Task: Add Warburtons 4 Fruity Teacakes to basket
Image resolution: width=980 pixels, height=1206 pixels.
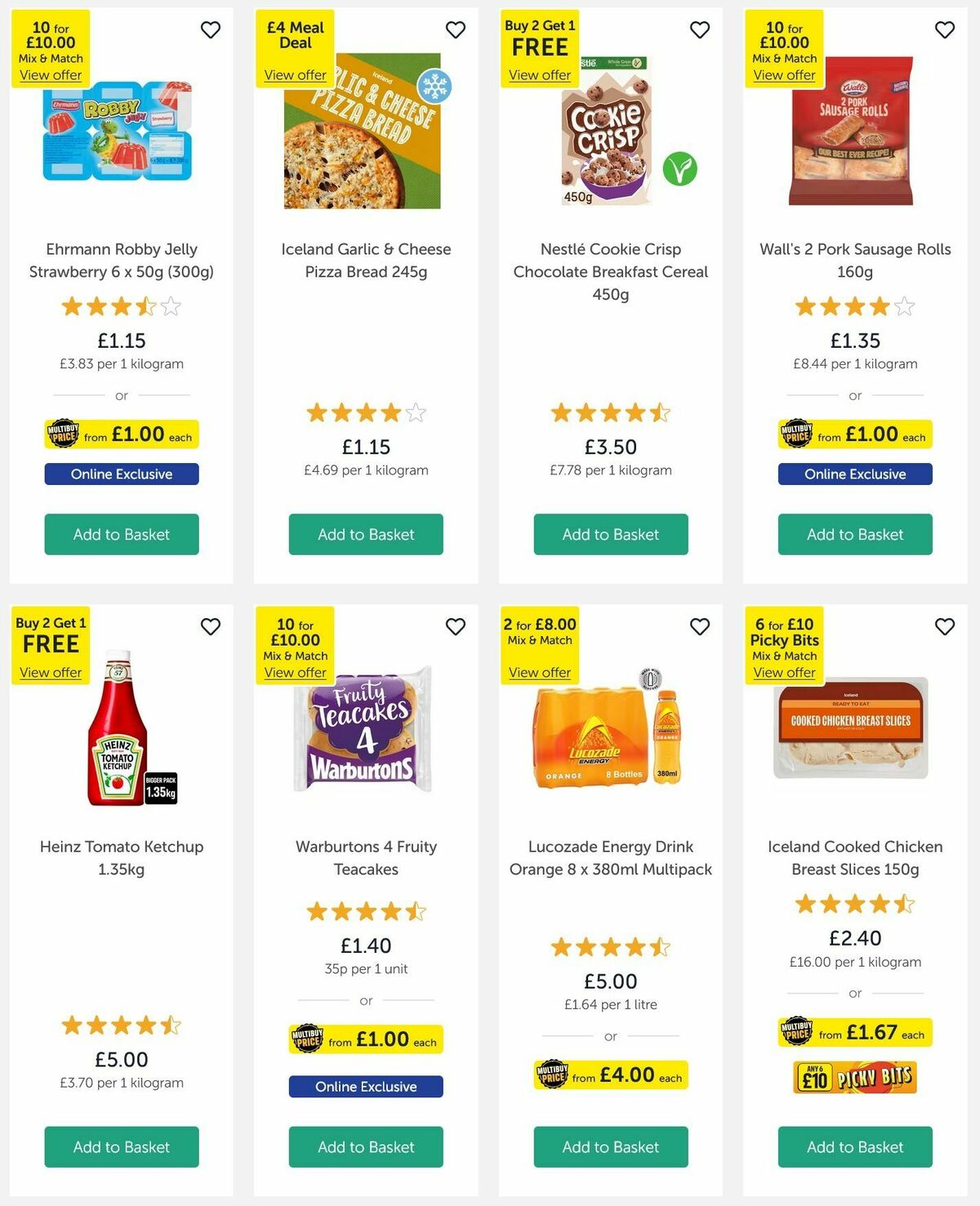Action: pyautogui.click(x=365, y=1147)
